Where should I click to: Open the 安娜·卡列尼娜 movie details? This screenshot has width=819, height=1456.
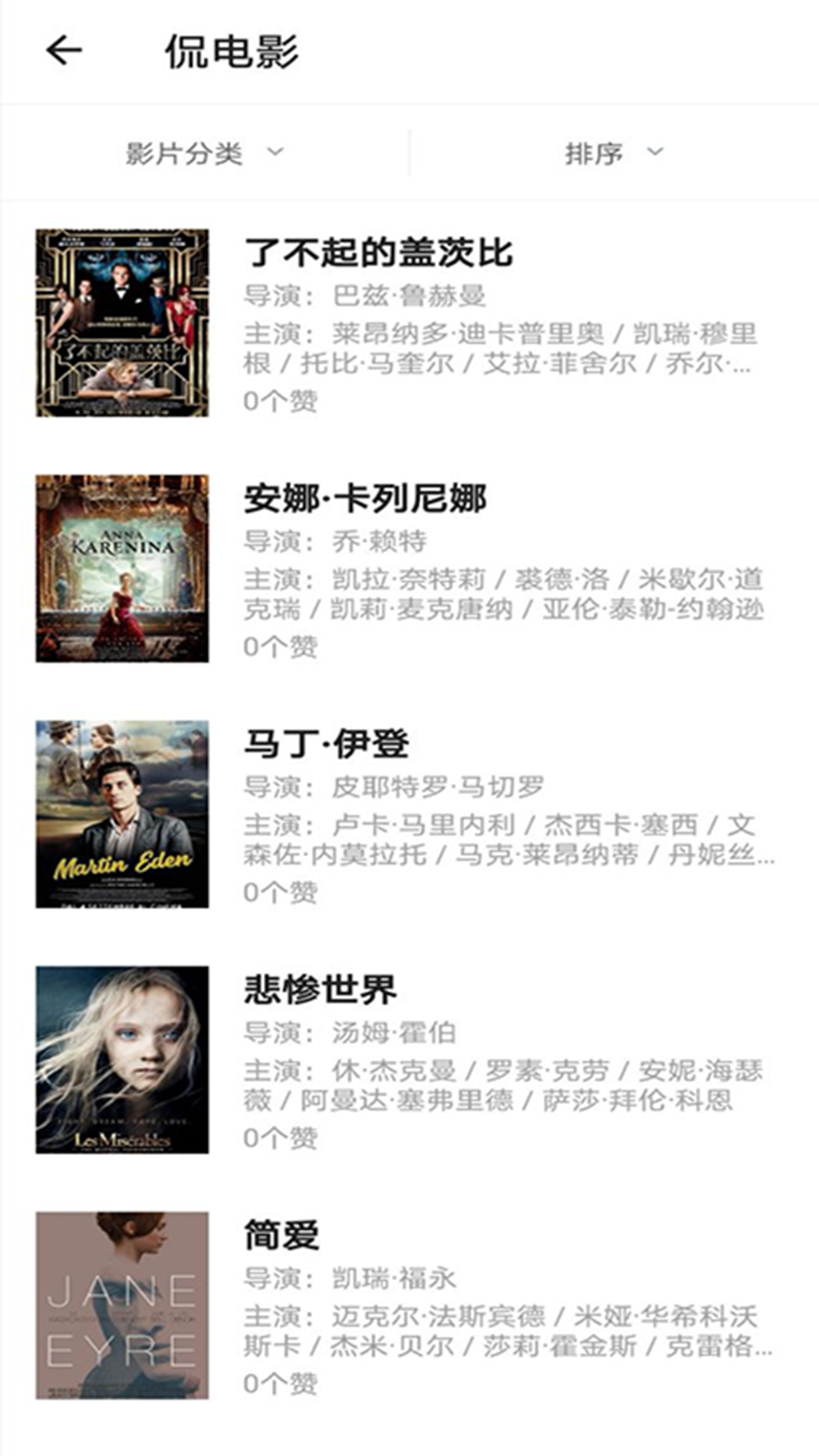point(364,500)
